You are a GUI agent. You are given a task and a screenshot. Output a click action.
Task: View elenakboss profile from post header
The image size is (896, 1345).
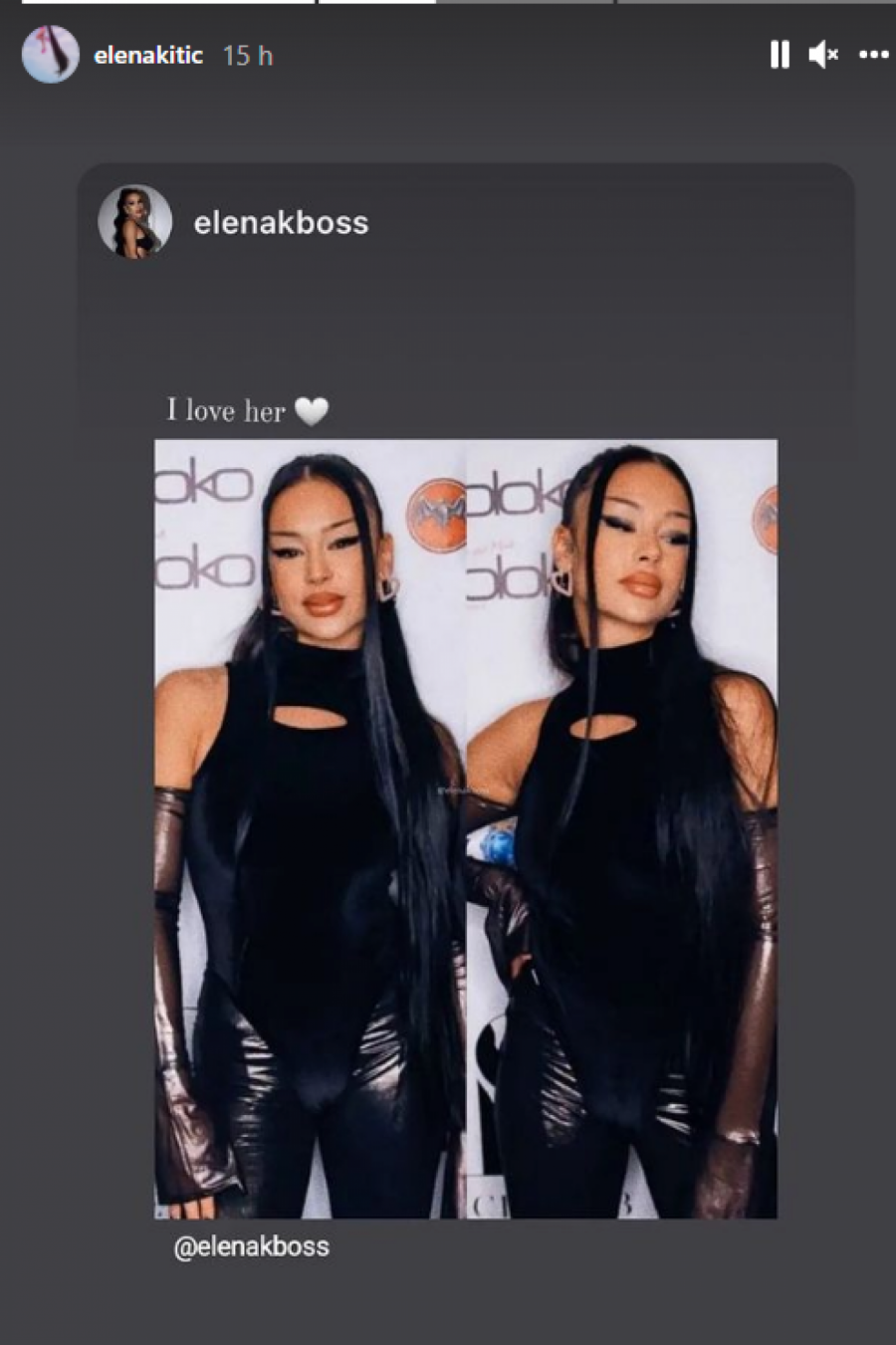(281, 223)
